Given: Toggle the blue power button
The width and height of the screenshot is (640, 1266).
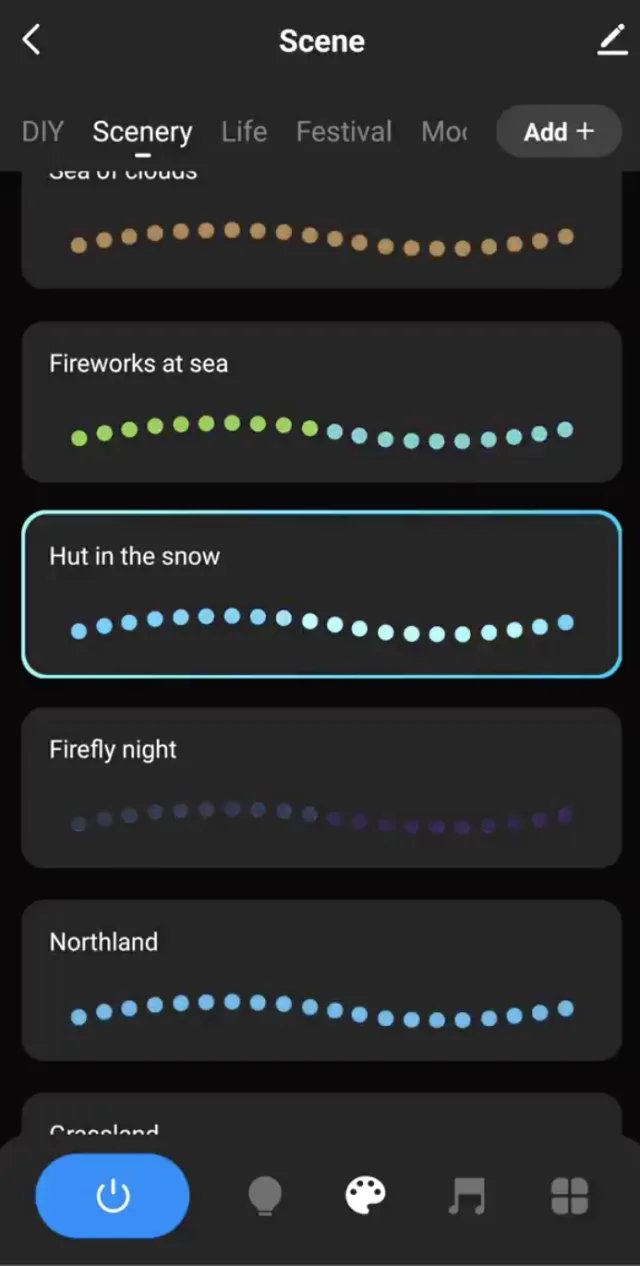Looking at the screenshot, I should point(112,1196).
